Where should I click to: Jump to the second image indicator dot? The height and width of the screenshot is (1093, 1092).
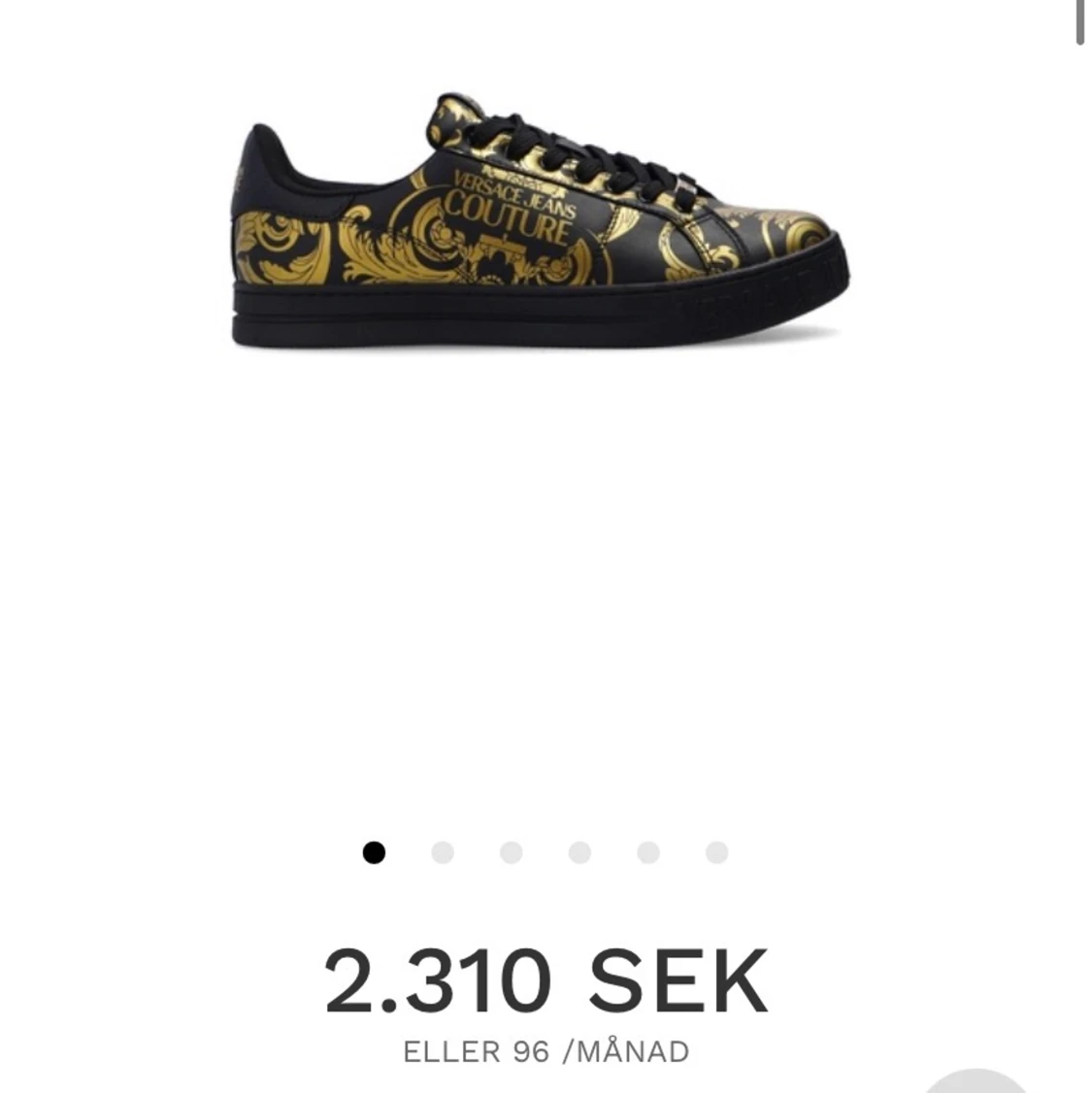(x=443, y=852)
